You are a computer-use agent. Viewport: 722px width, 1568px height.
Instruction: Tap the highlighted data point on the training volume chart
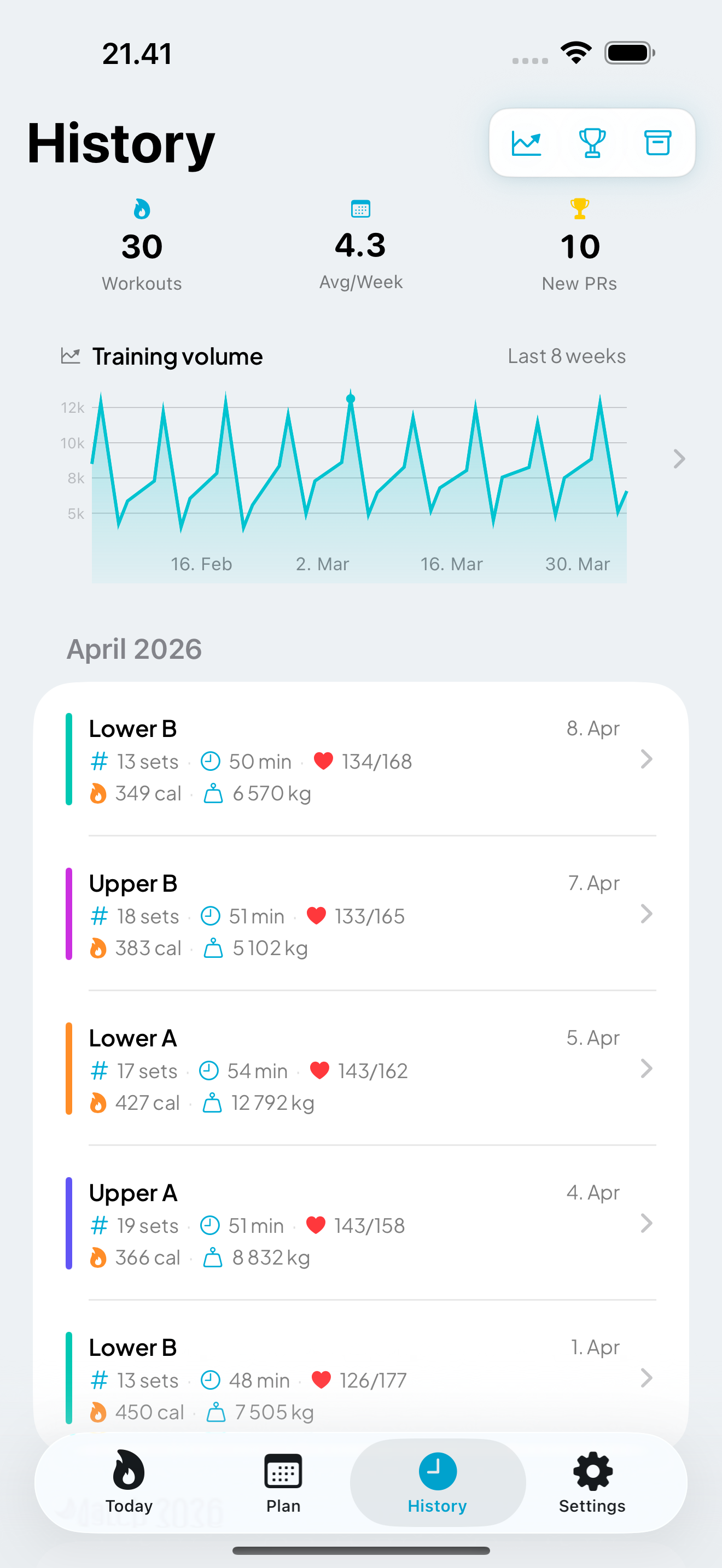350,397
